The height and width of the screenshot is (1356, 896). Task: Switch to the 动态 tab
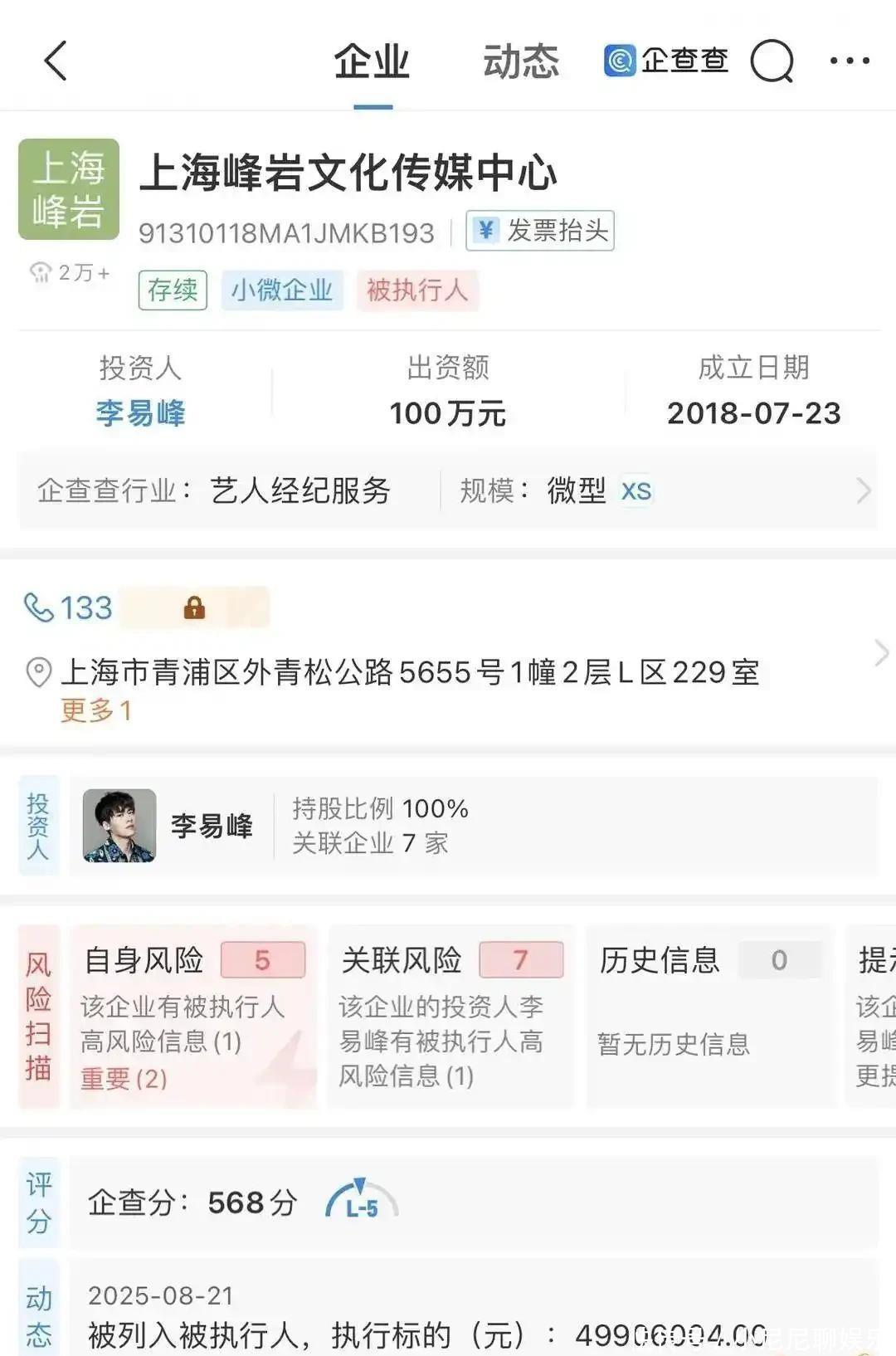point(521,62)
